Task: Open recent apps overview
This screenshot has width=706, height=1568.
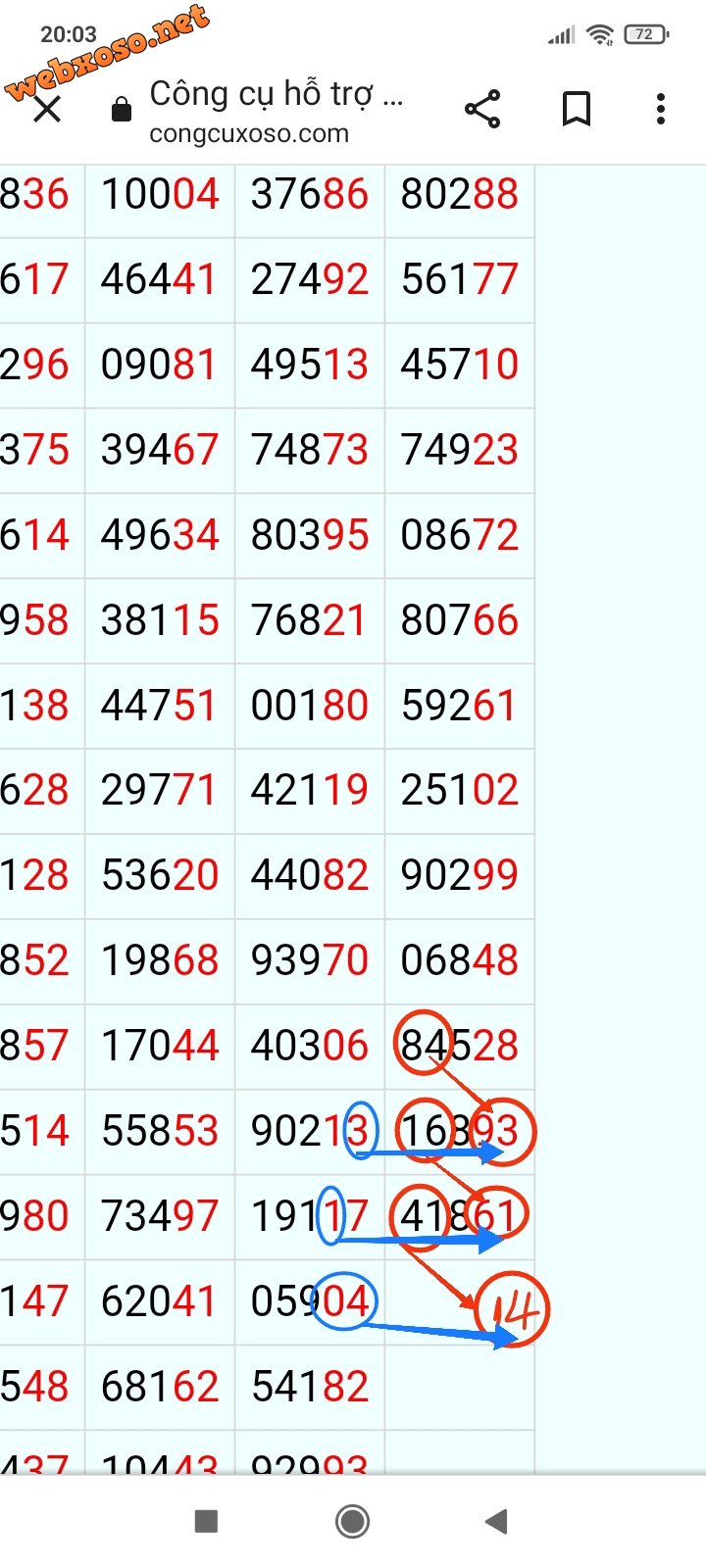Action: (206, 1521)
